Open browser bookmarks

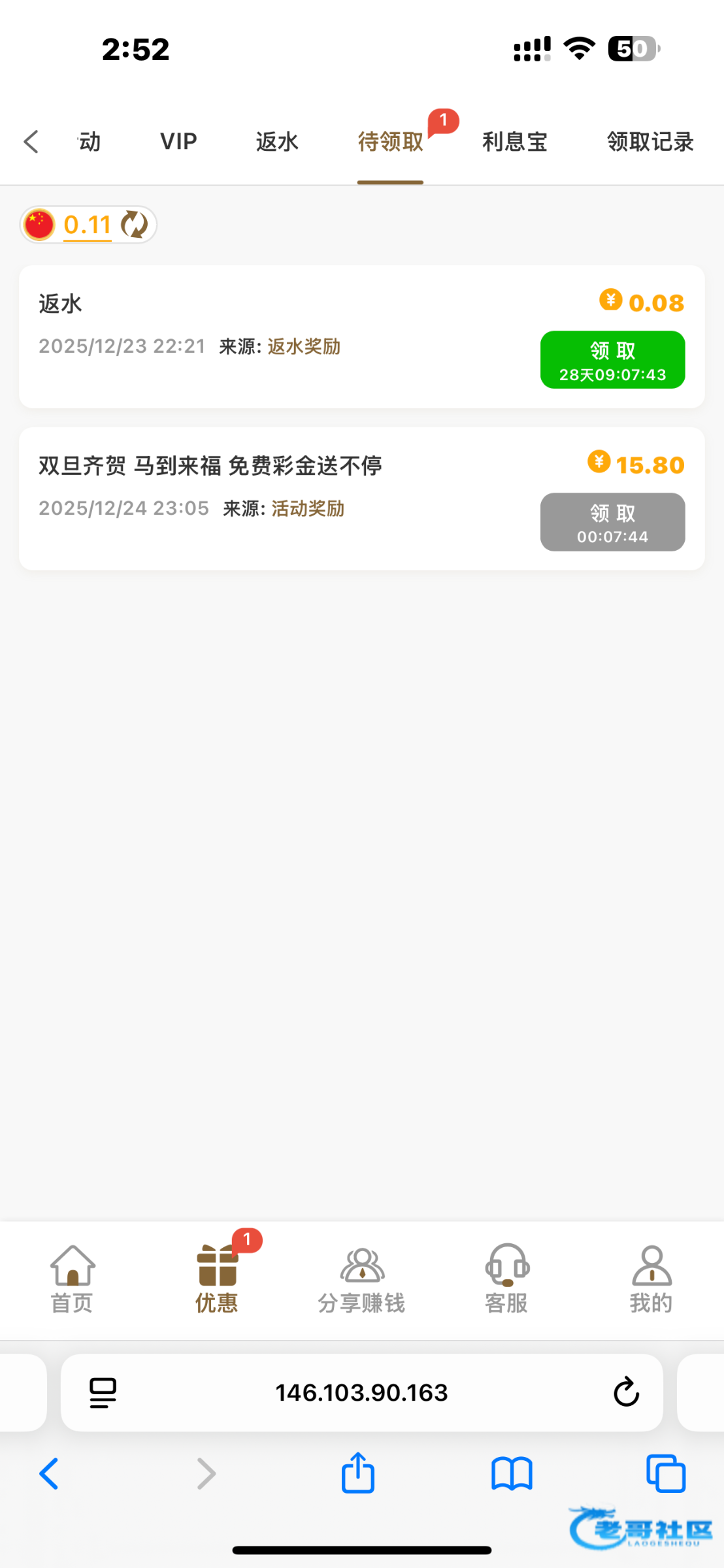click(512, 1474)
